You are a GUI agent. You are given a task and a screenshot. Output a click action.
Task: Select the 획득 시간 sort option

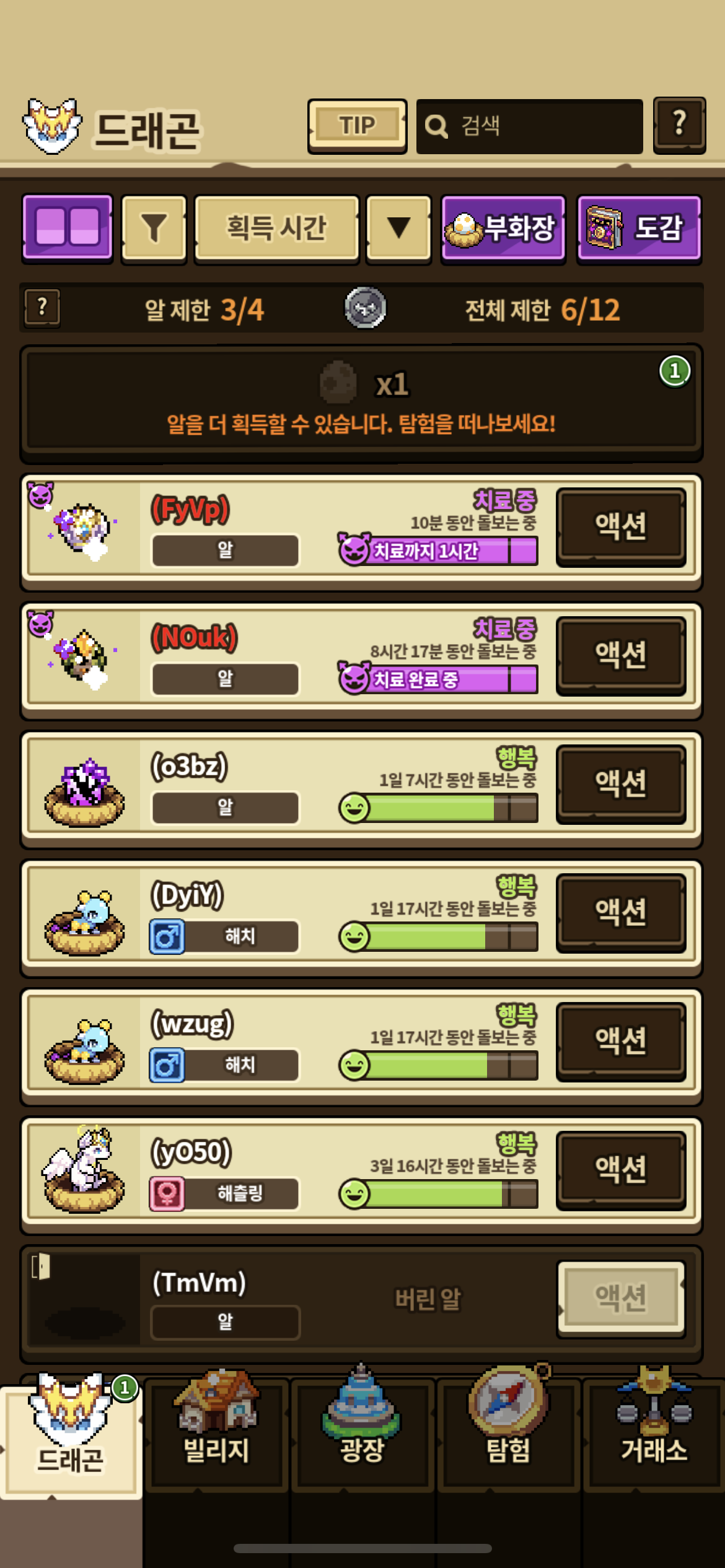[276, 228]
